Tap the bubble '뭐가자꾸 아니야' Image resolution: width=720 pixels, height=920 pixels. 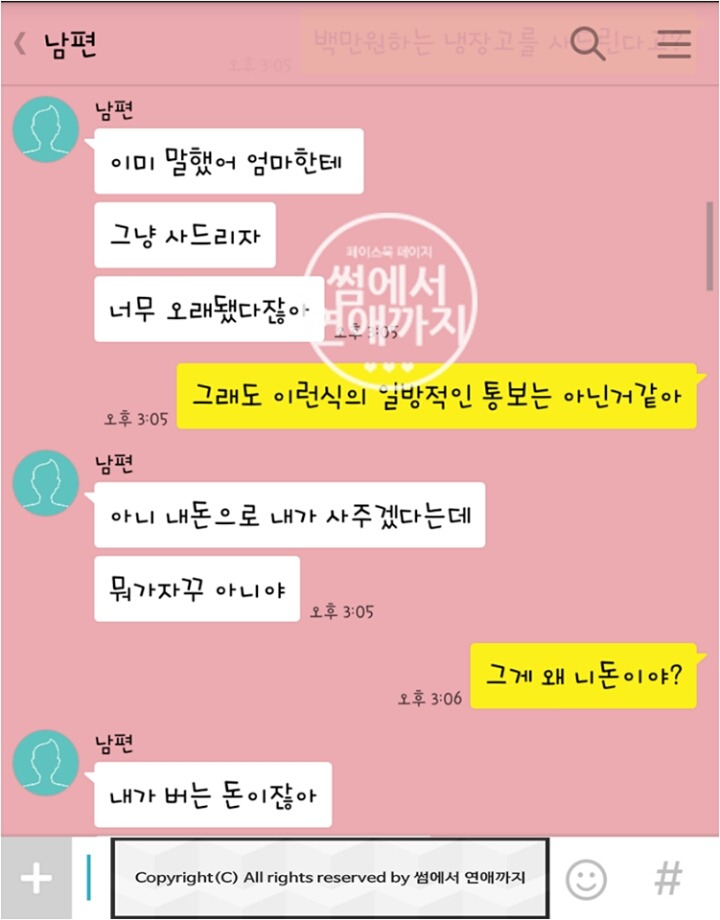196,590
